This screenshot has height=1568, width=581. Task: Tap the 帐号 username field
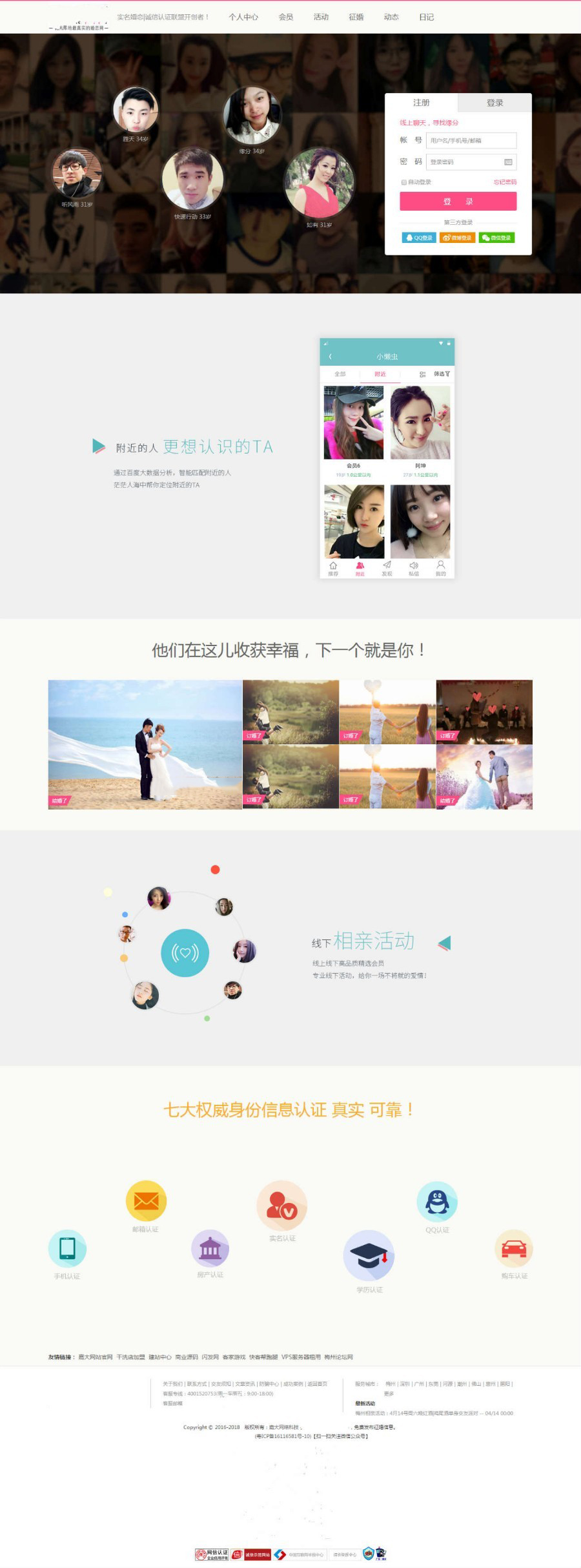coord(471,140)
